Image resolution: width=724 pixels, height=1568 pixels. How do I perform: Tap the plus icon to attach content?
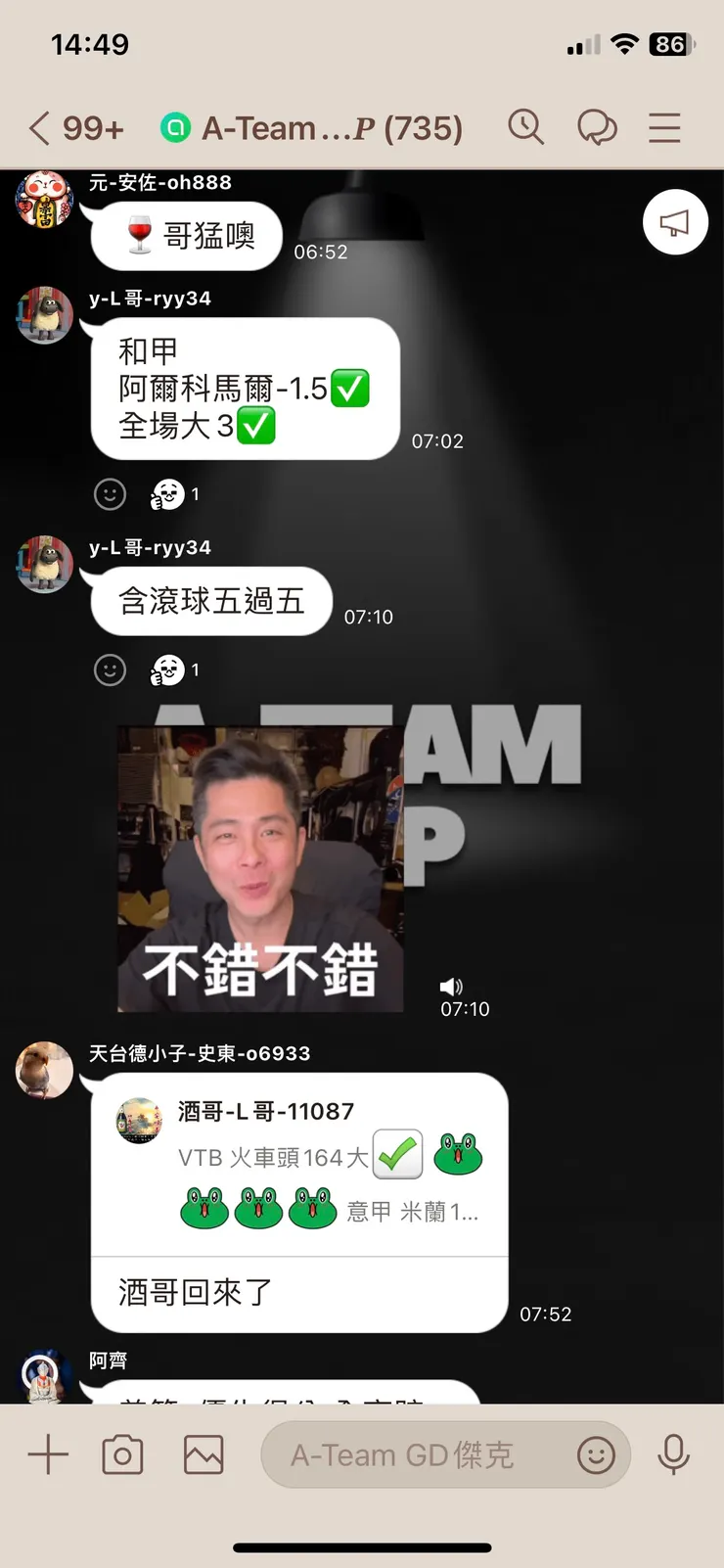point(46,1454)
